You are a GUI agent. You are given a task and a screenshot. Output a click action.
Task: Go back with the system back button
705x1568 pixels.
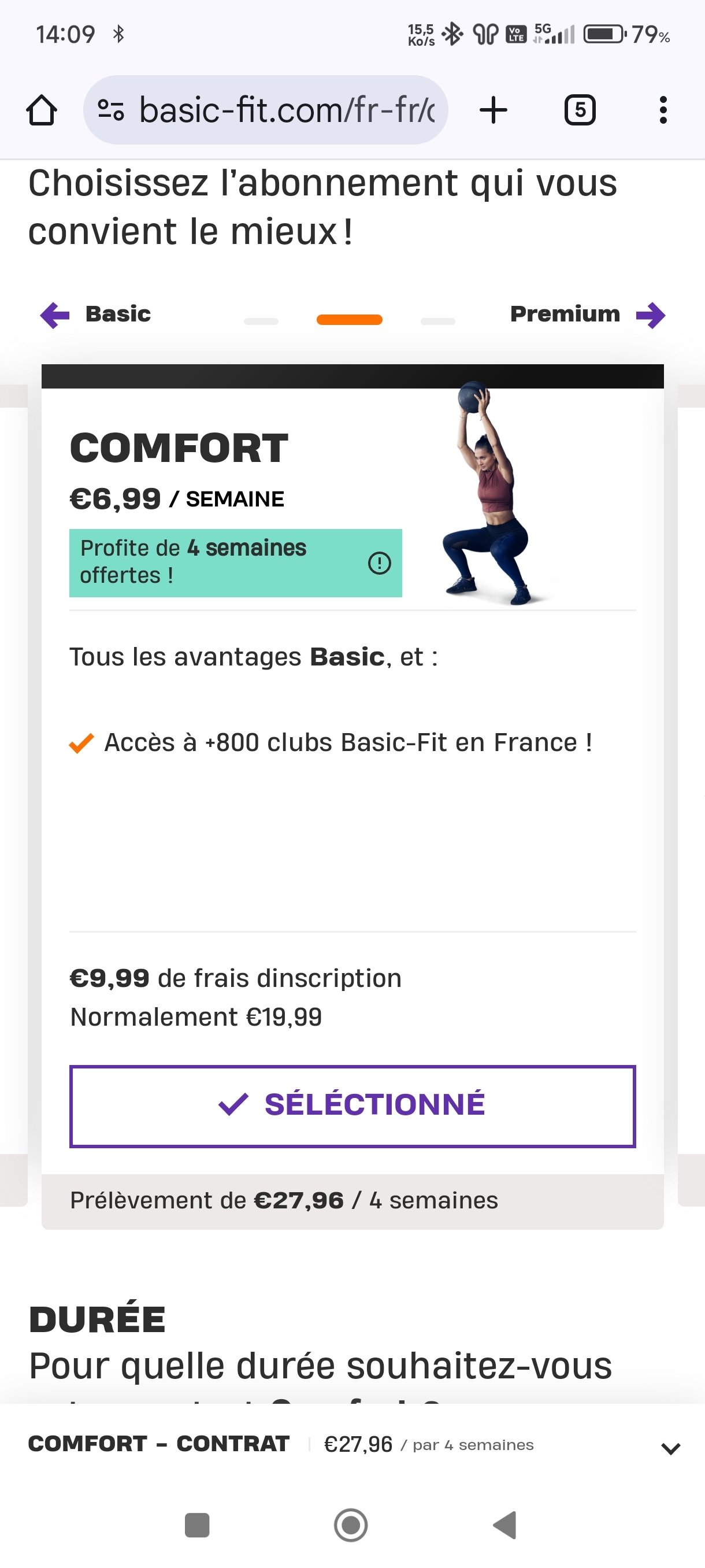tap(505, 1525)
